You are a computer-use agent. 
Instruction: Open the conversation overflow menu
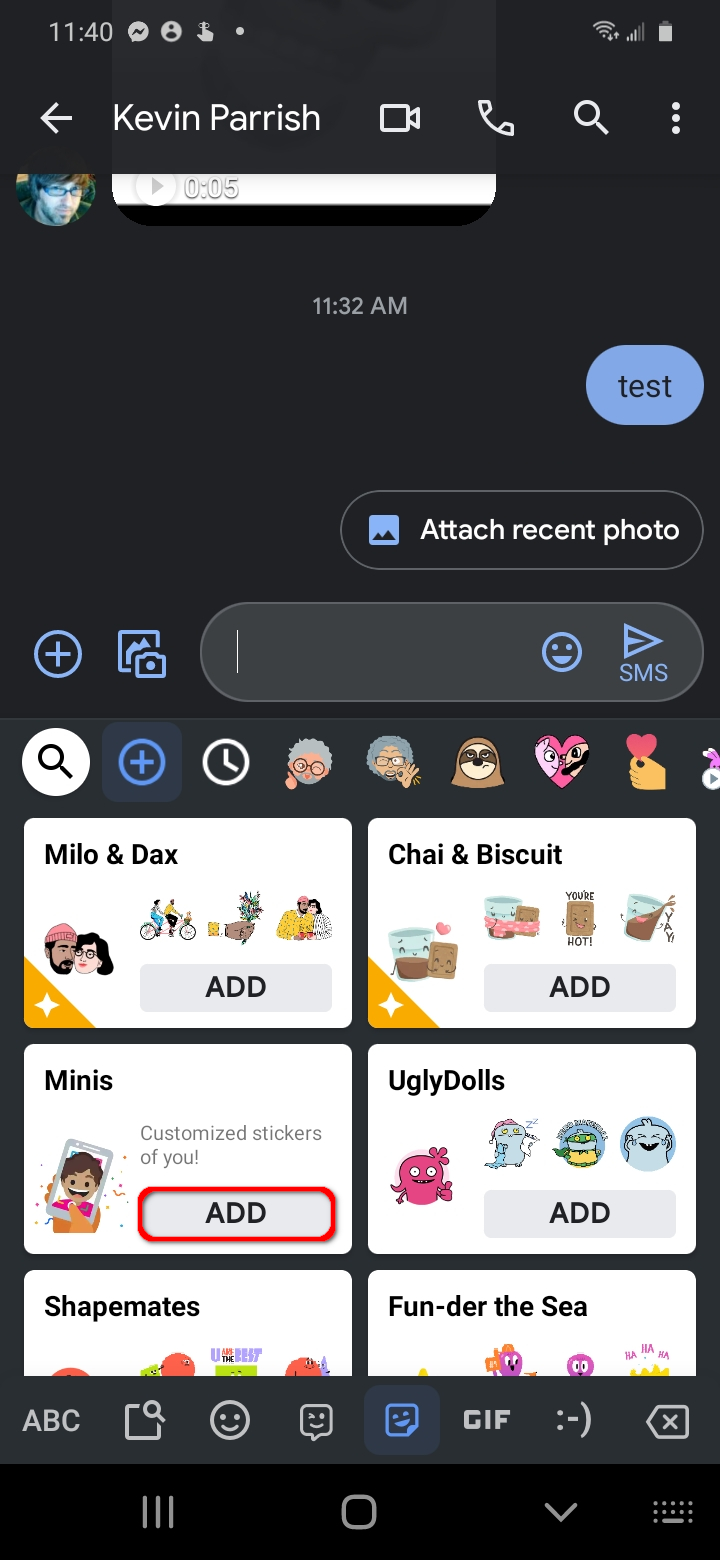676,119
